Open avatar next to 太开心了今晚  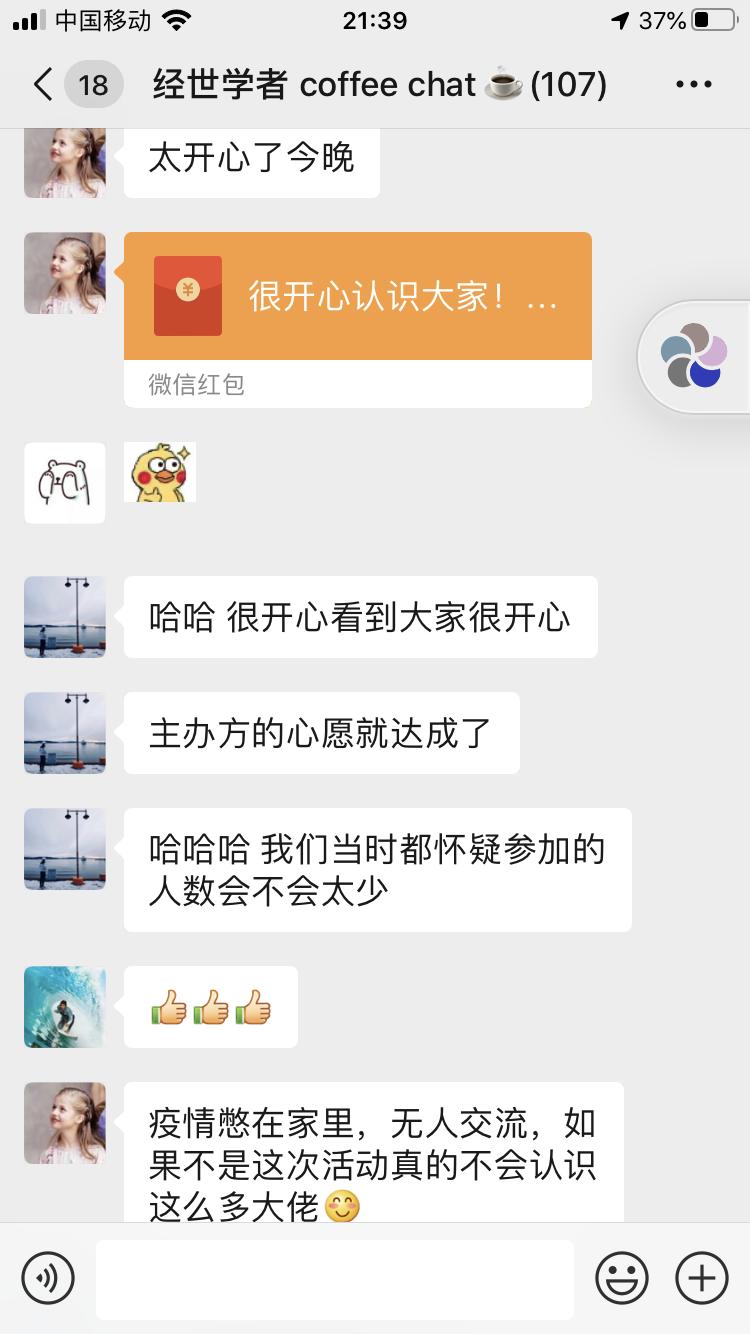click(65, 160)
